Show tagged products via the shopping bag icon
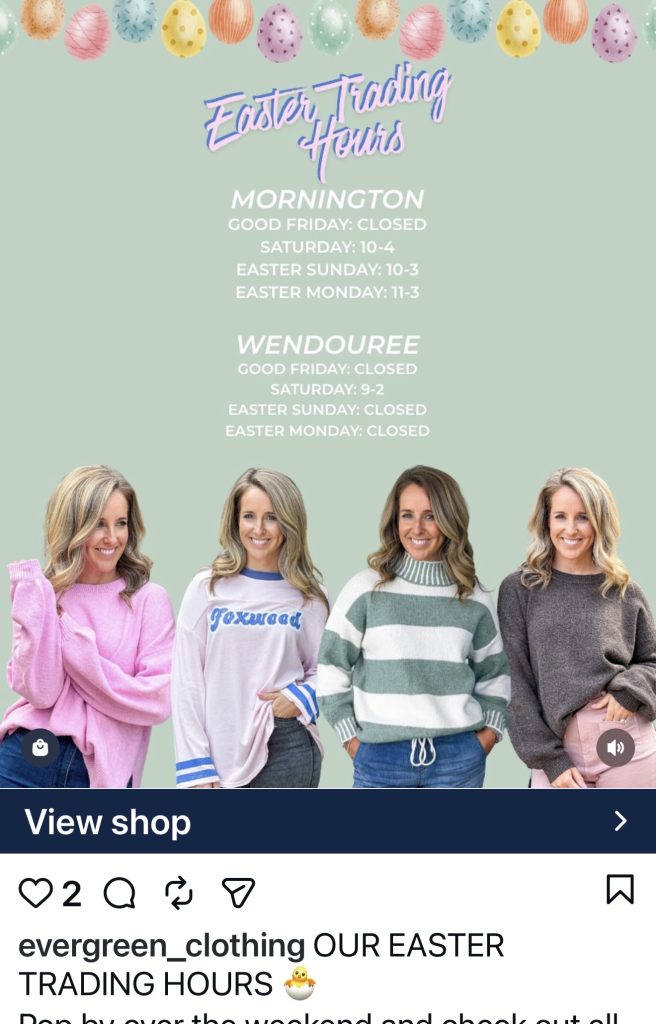Screen dimensions: 656x1024 [40, 747]
